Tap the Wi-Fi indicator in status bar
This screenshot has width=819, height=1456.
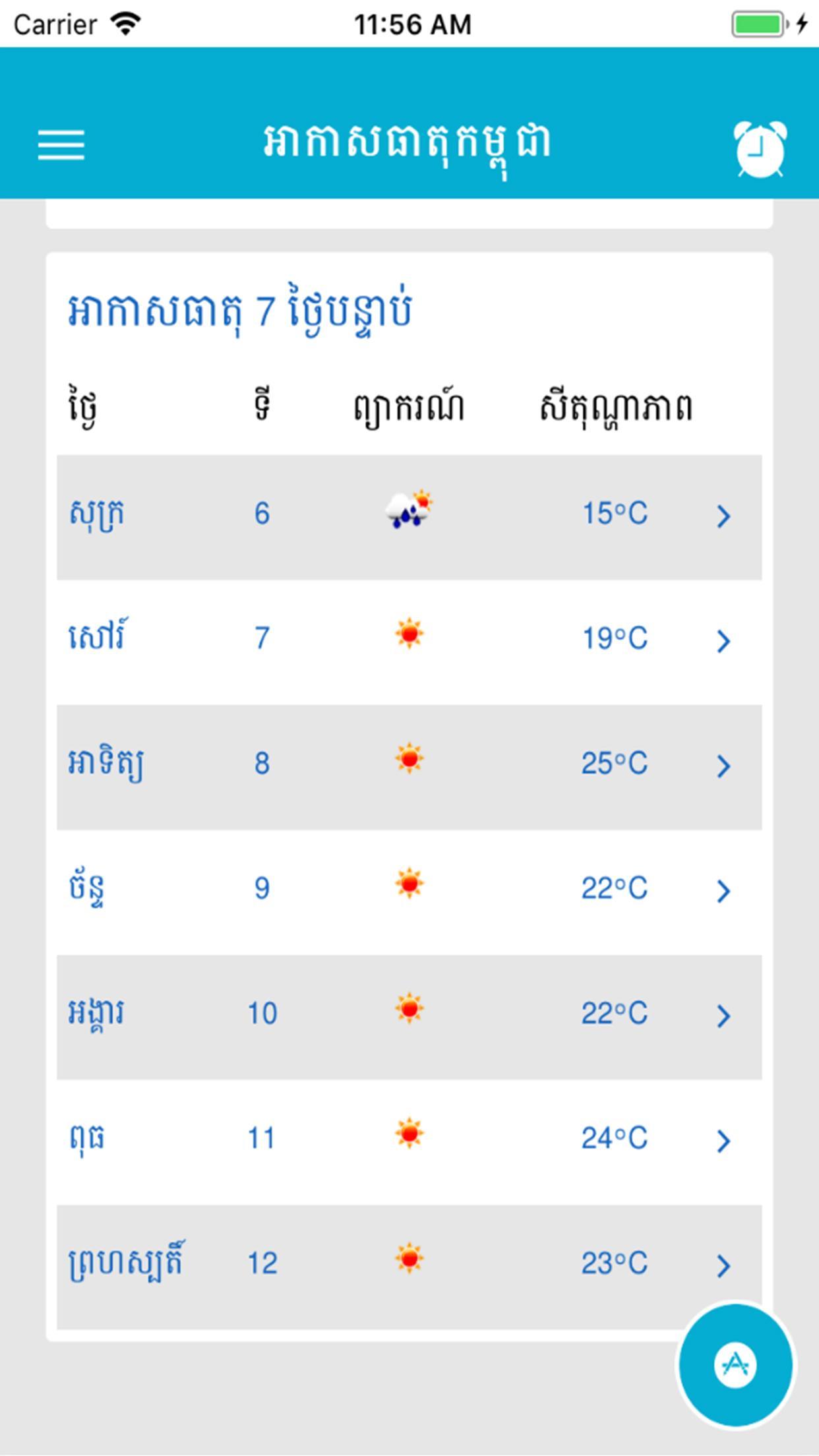(x=124, y=22)
